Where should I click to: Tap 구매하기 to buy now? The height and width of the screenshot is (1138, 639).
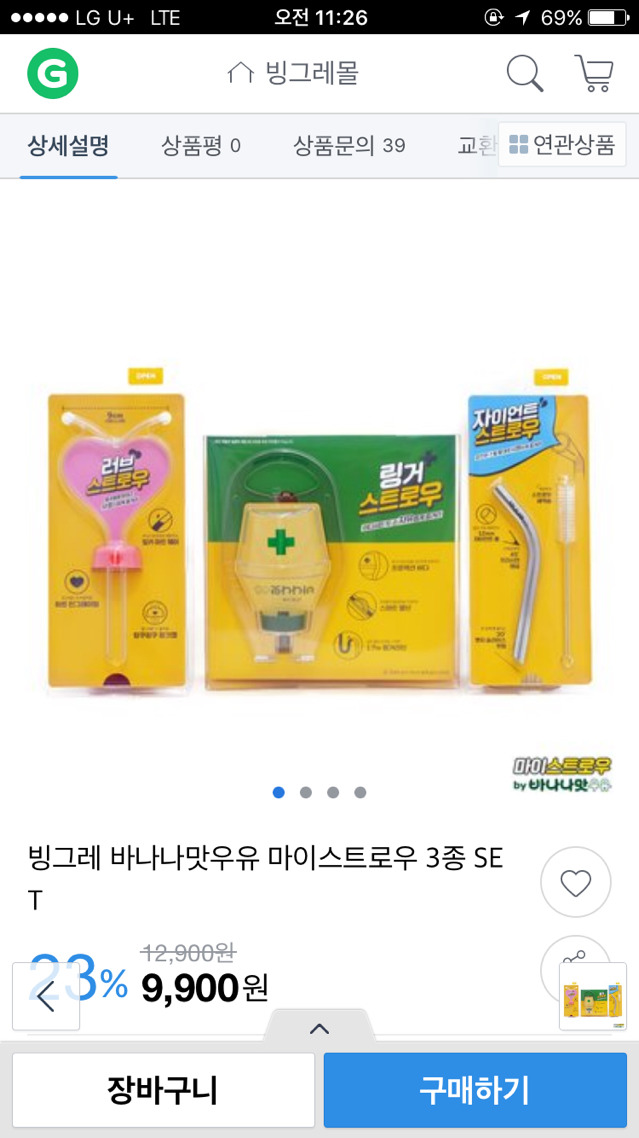(475, 1089)
